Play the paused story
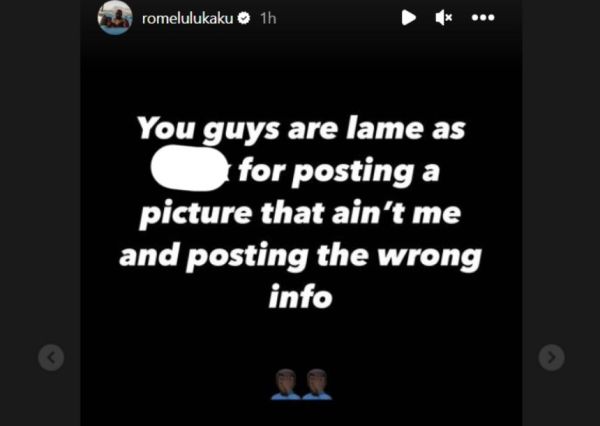600x426 pixels. point(408,18)
